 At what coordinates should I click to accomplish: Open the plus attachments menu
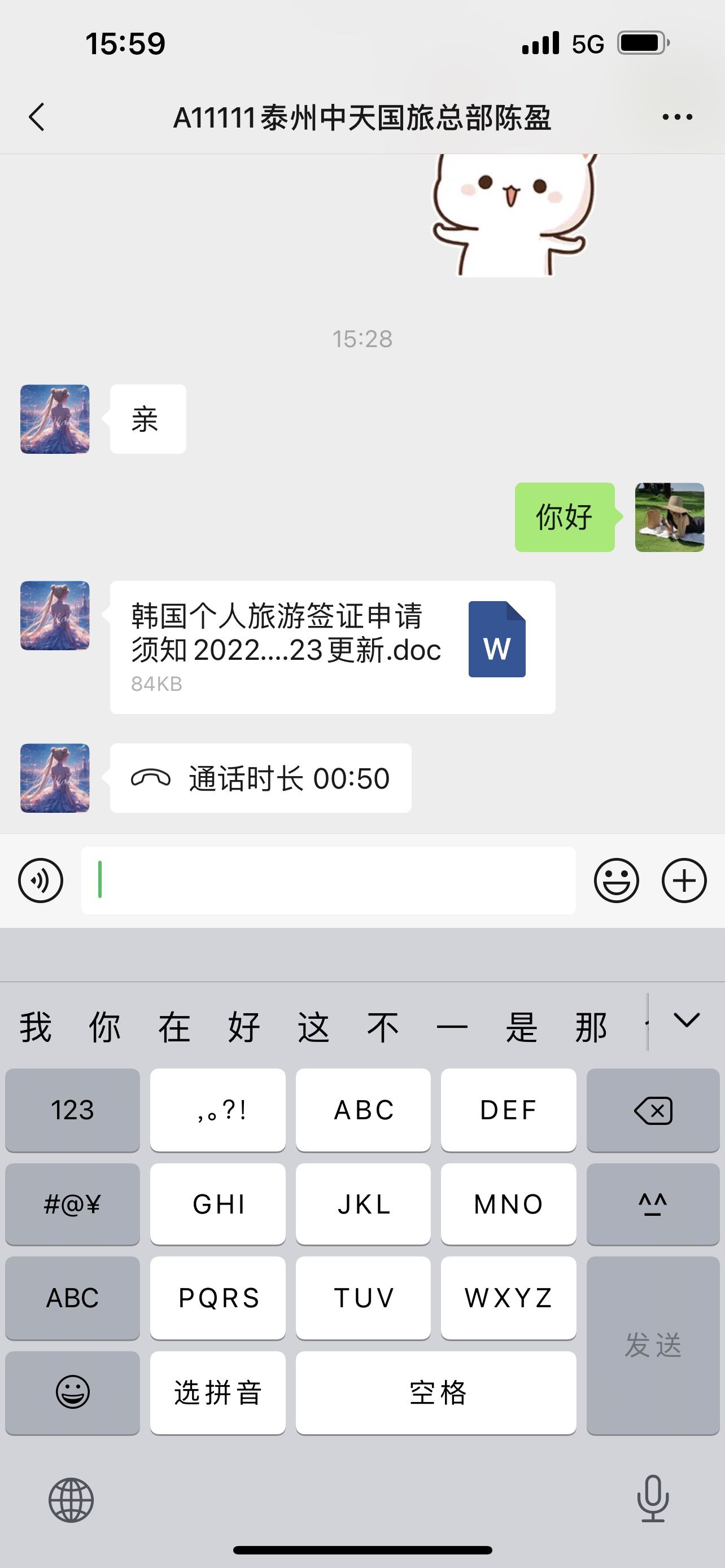click(684, 880)
